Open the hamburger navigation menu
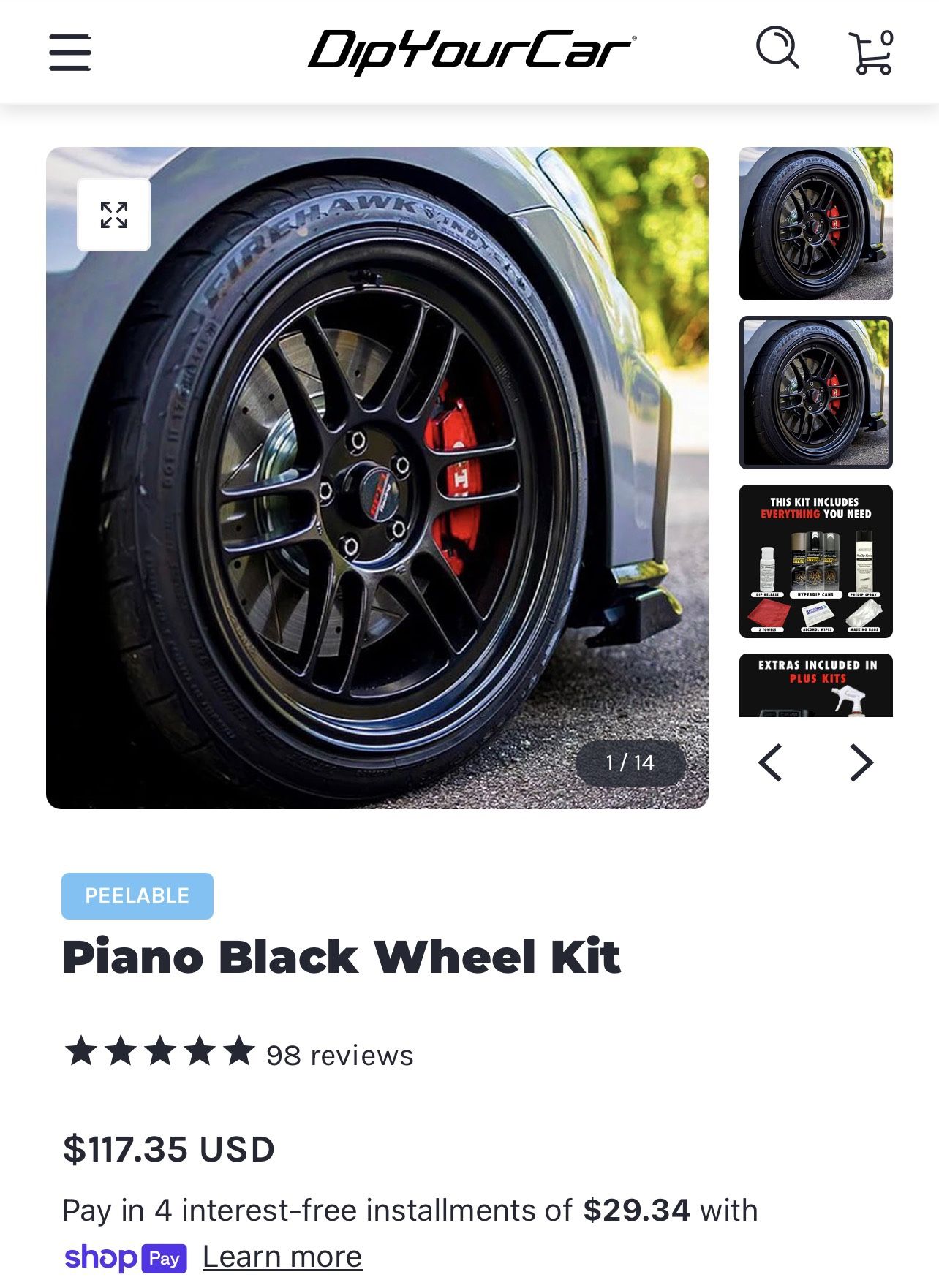Screen dimensions: 939x1288 (x=70, y=53)
